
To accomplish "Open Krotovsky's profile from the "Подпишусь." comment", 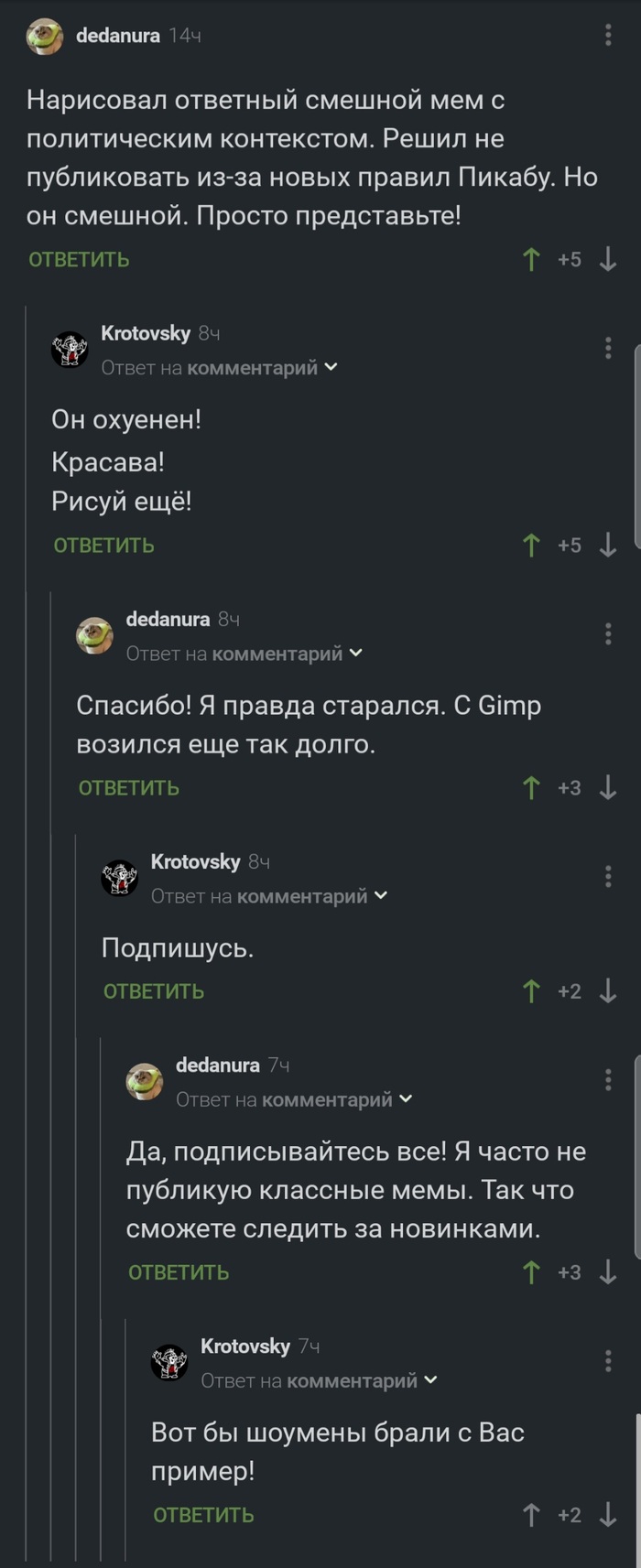I will 195,862.
